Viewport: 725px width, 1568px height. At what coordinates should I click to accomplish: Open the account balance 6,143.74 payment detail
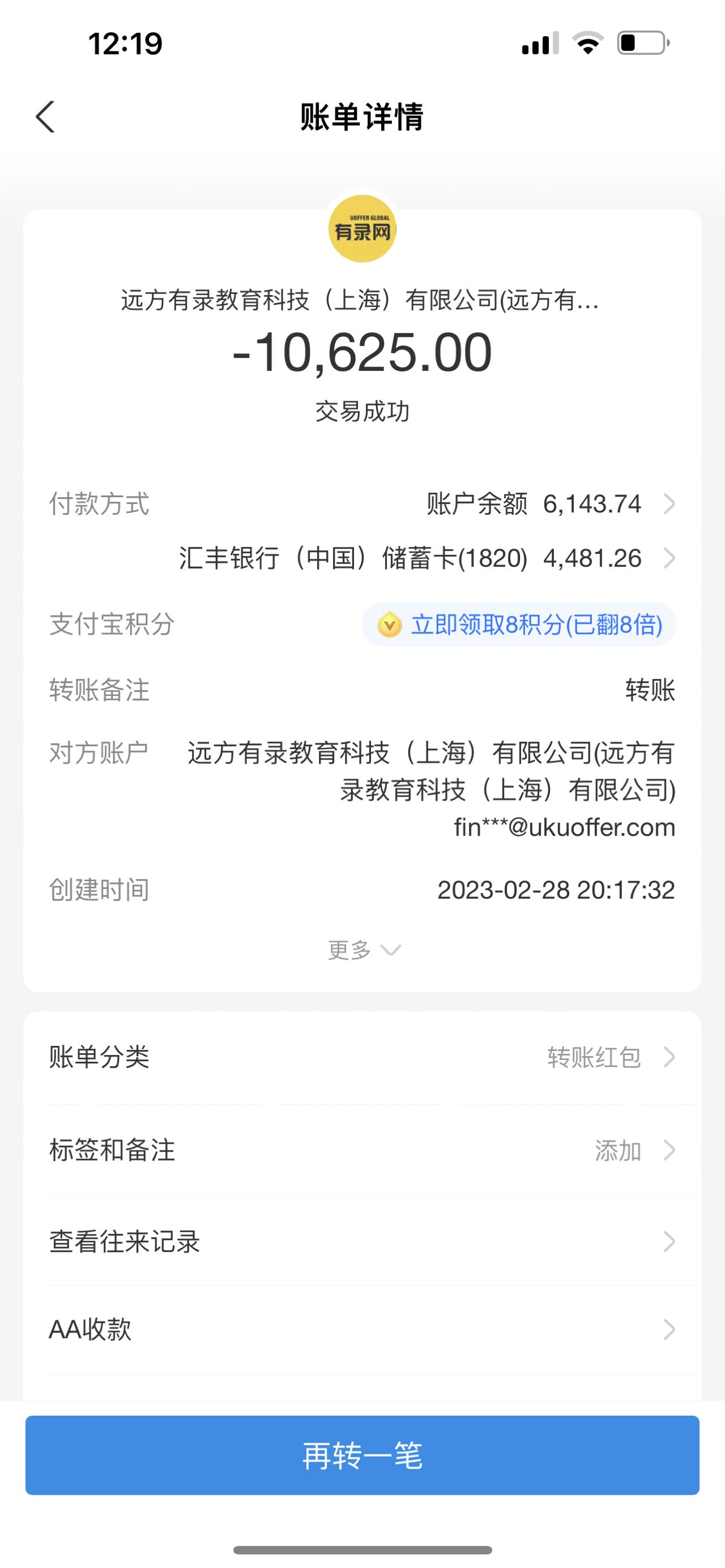click(551, 504)
